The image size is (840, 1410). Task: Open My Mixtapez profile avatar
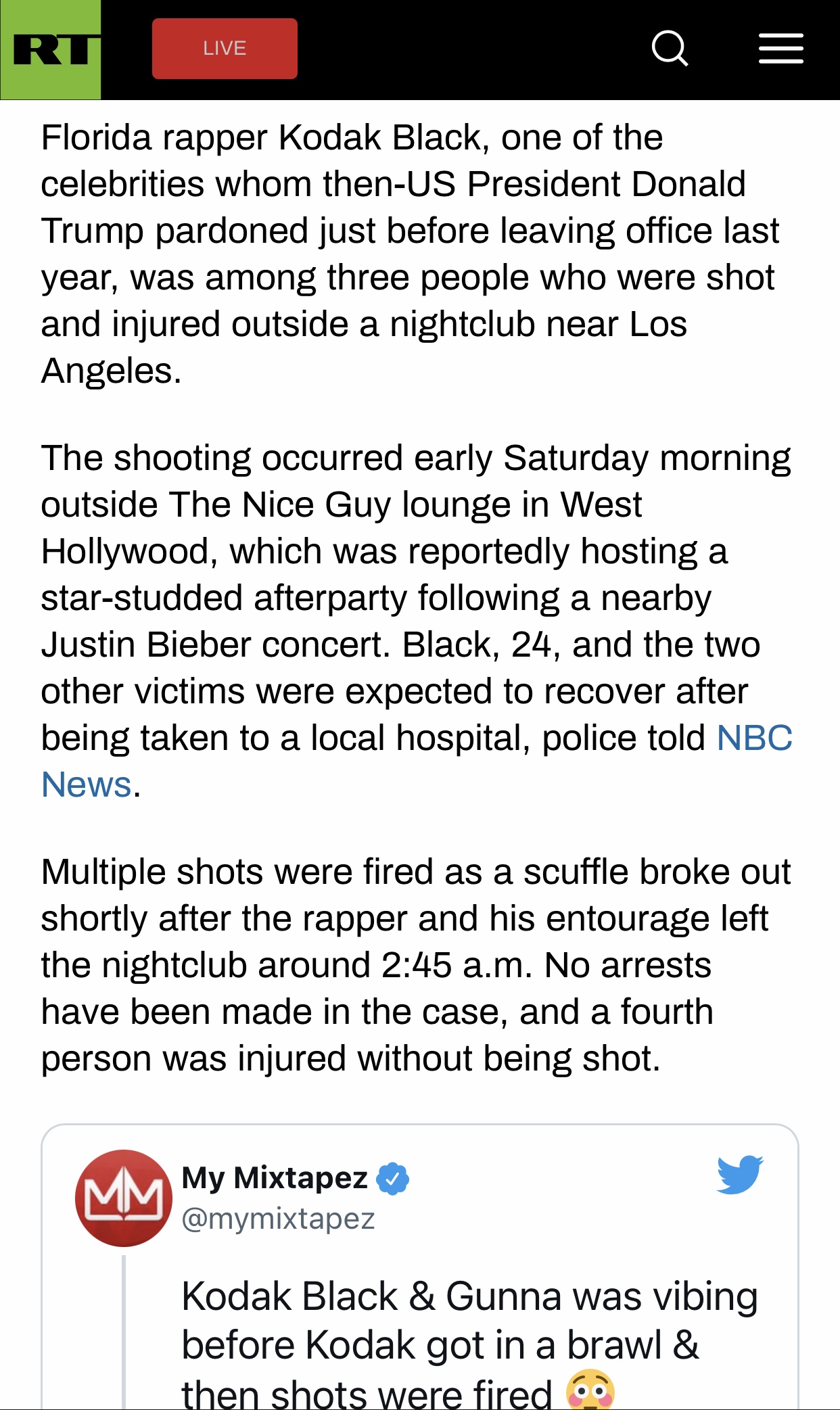tap(124, 1198)
